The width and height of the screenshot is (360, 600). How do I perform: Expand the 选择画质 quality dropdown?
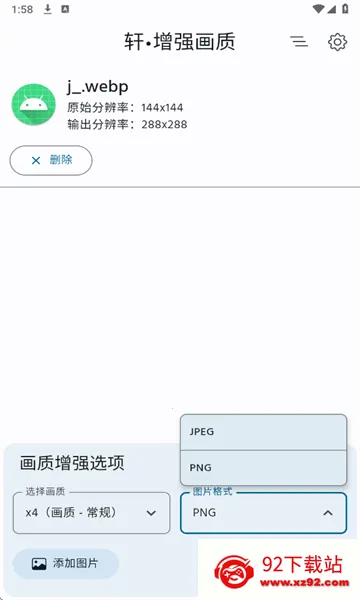point(91,513)
